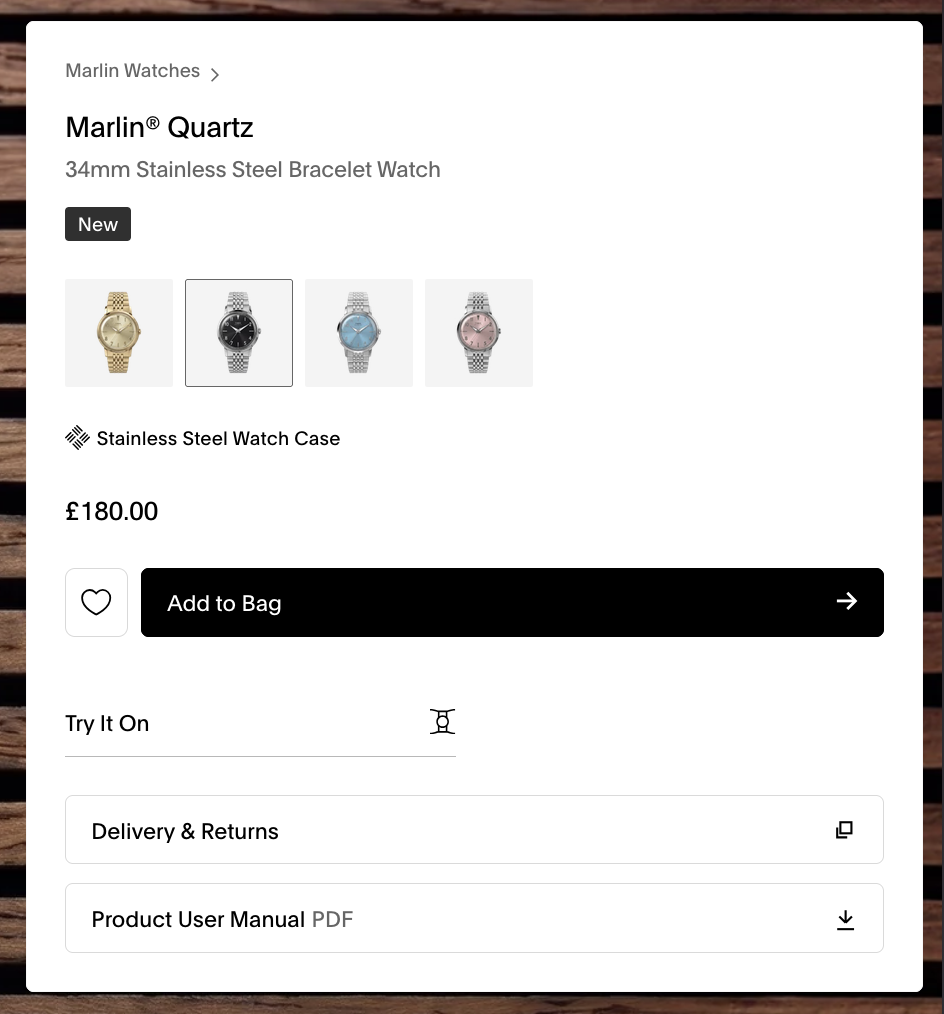Open Delivery & Returns information
The width and height of the screenshot is (944, 1014).
point(475,830)
